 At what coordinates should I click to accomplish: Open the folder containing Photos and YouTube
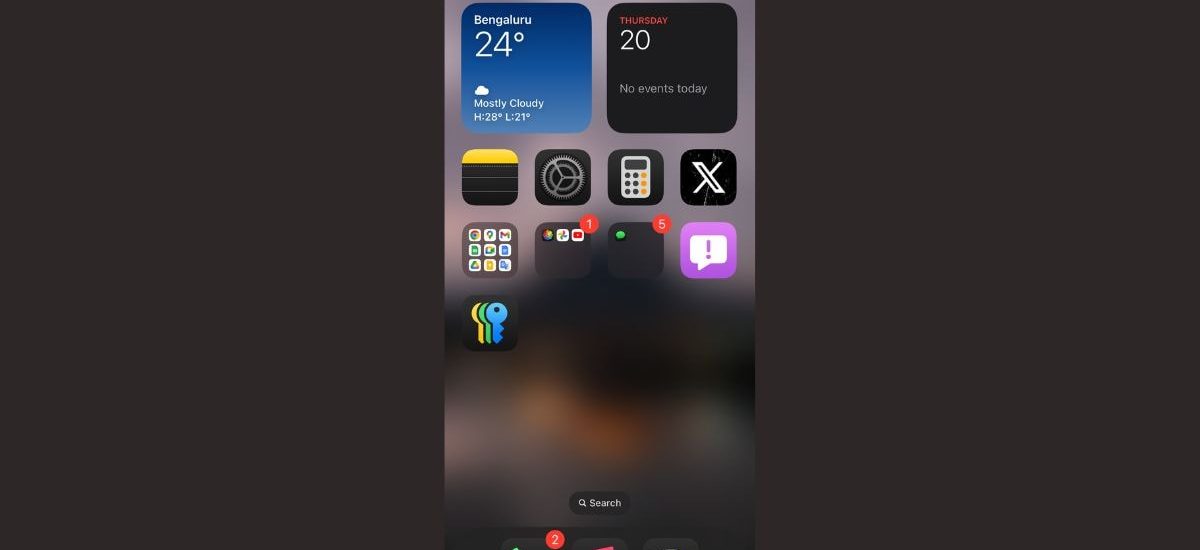pyautogui.click(x=563, y=250)
